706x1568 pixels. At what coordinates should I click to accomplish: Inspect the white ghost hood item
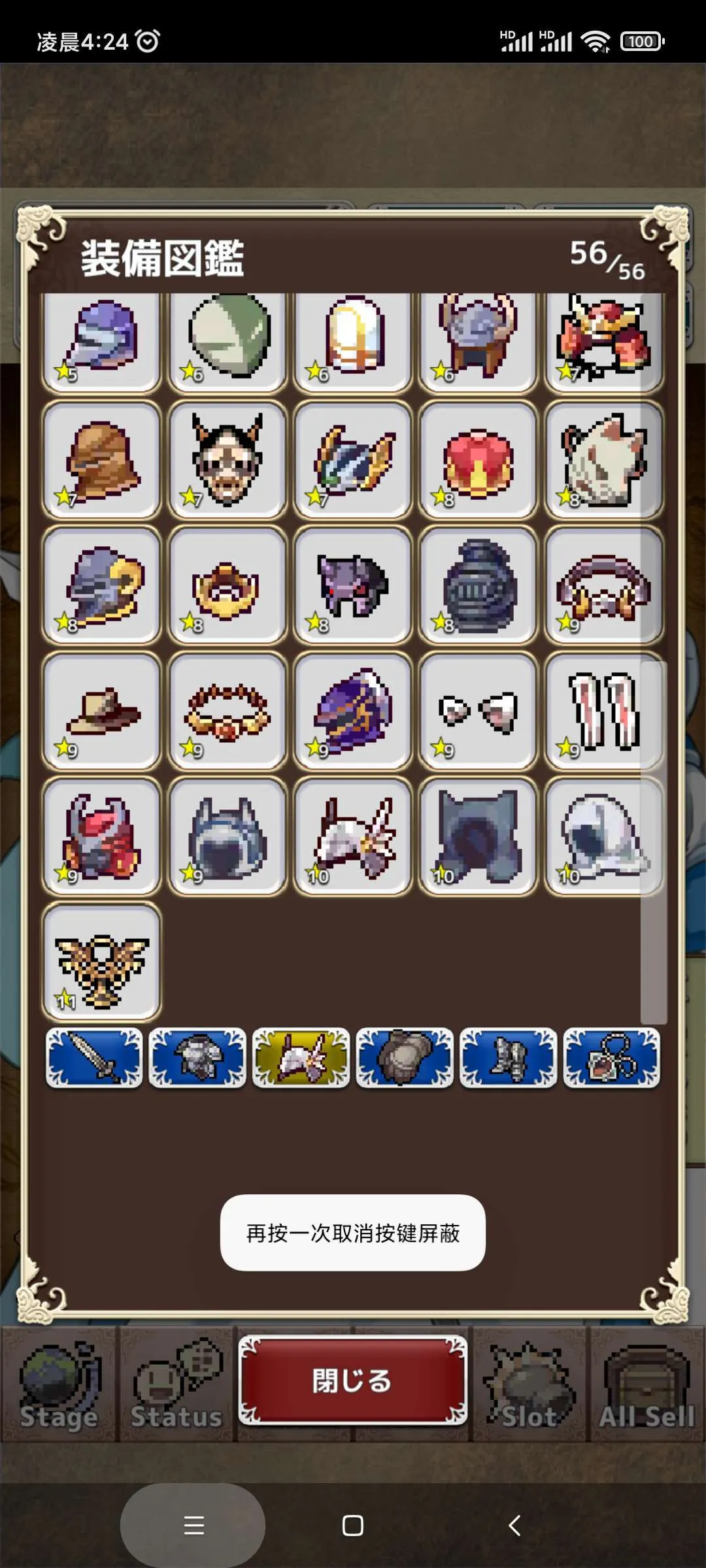604,836
